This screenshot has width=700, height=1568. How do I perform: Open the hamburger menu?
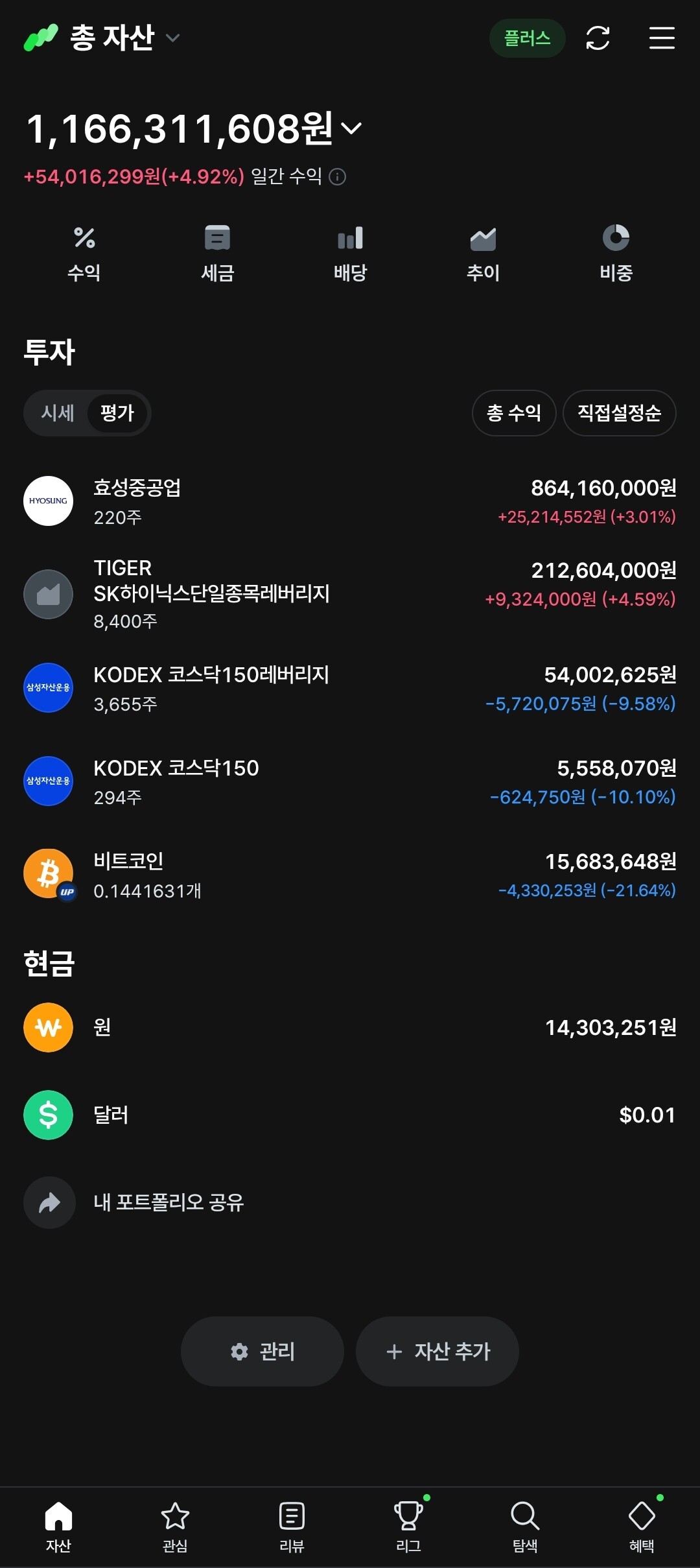[662, 38]
